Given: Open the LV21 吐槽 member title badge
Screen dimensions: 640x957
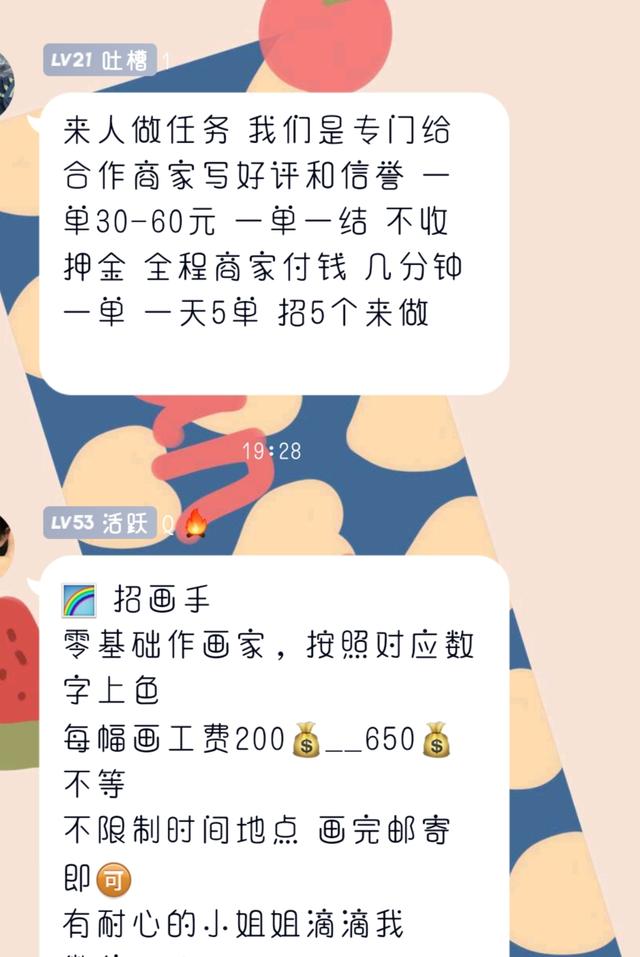Looking at the screenshot, I should (100, 60).
